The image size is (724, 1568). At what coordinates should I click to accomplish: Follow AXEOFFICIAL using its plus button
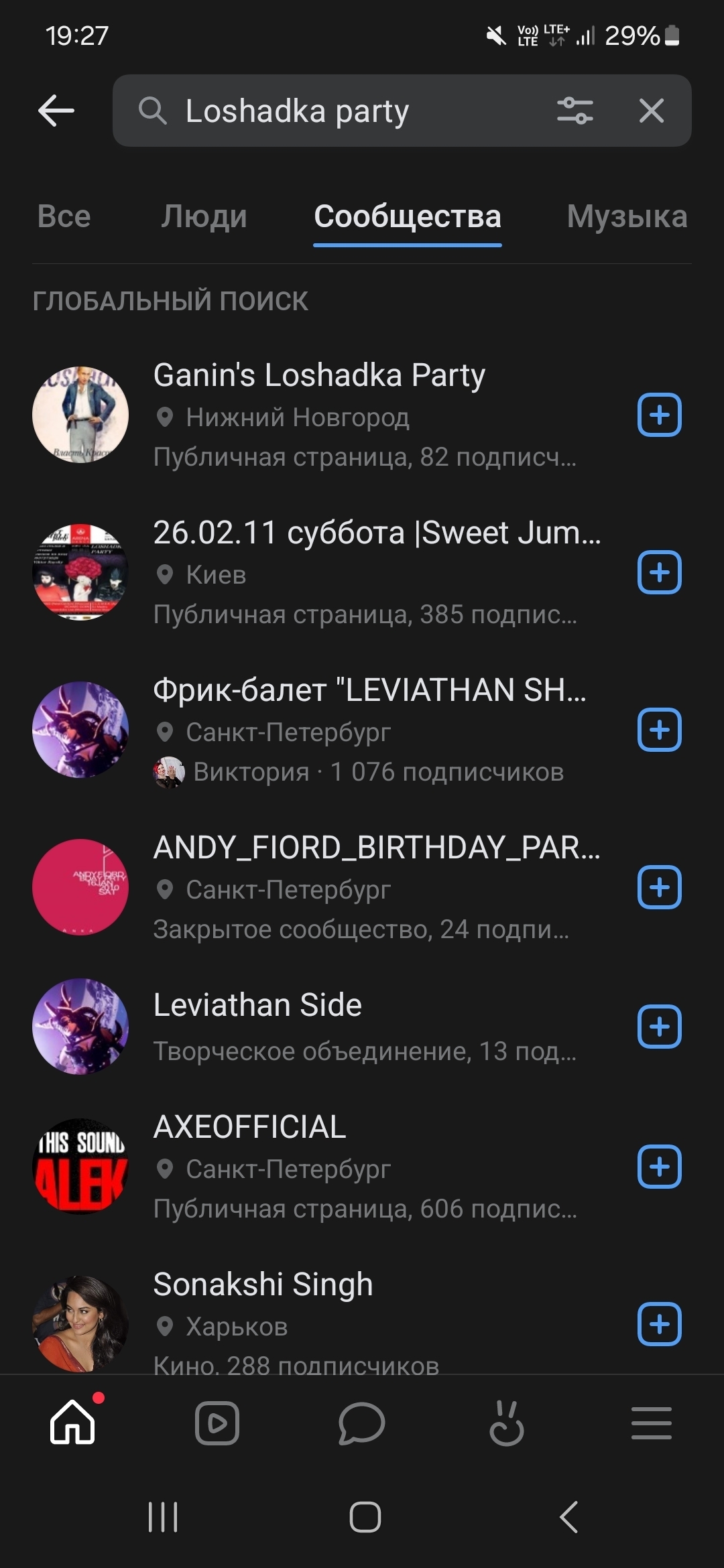point(659,1167)
